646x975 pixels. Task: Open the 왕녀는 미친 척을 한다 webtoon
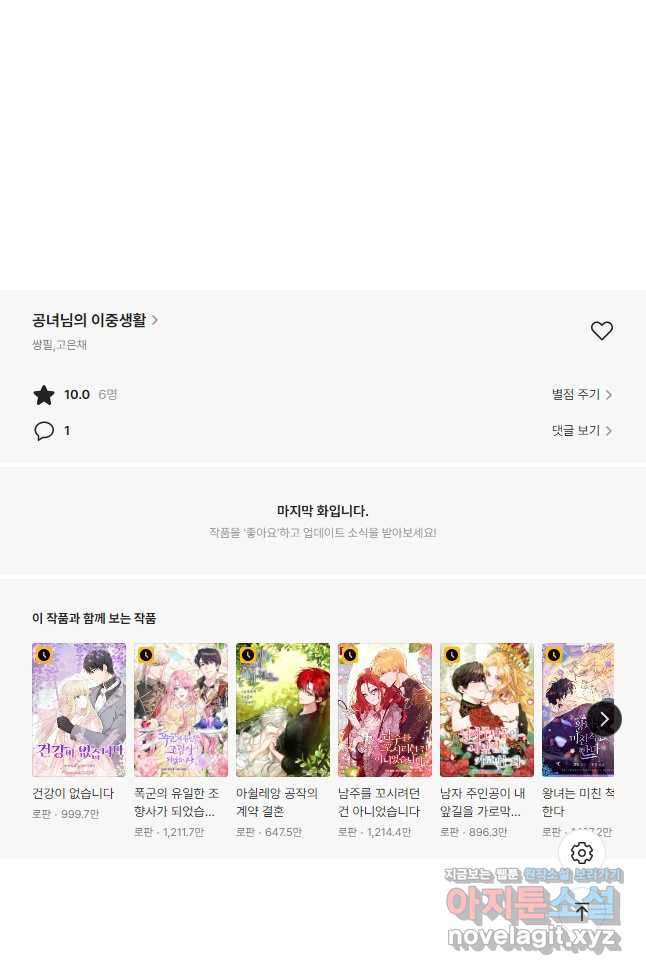pos(572,710)
